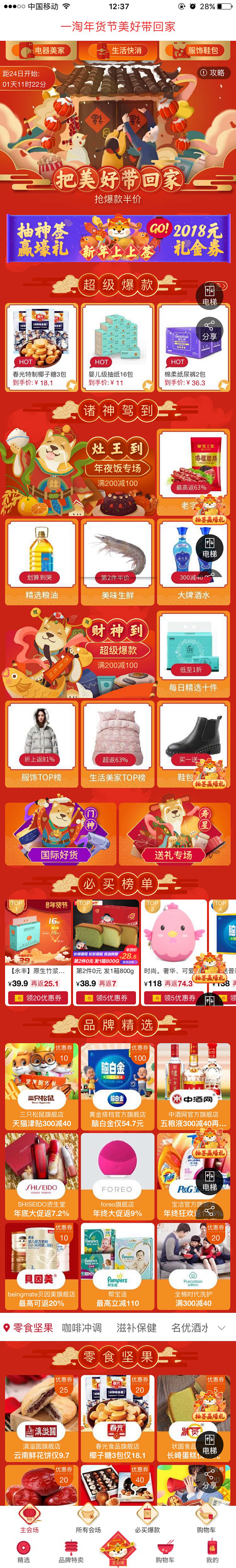
Task: Open the 服饰TOP榜 tile
Action: click(x=42, y=744)
